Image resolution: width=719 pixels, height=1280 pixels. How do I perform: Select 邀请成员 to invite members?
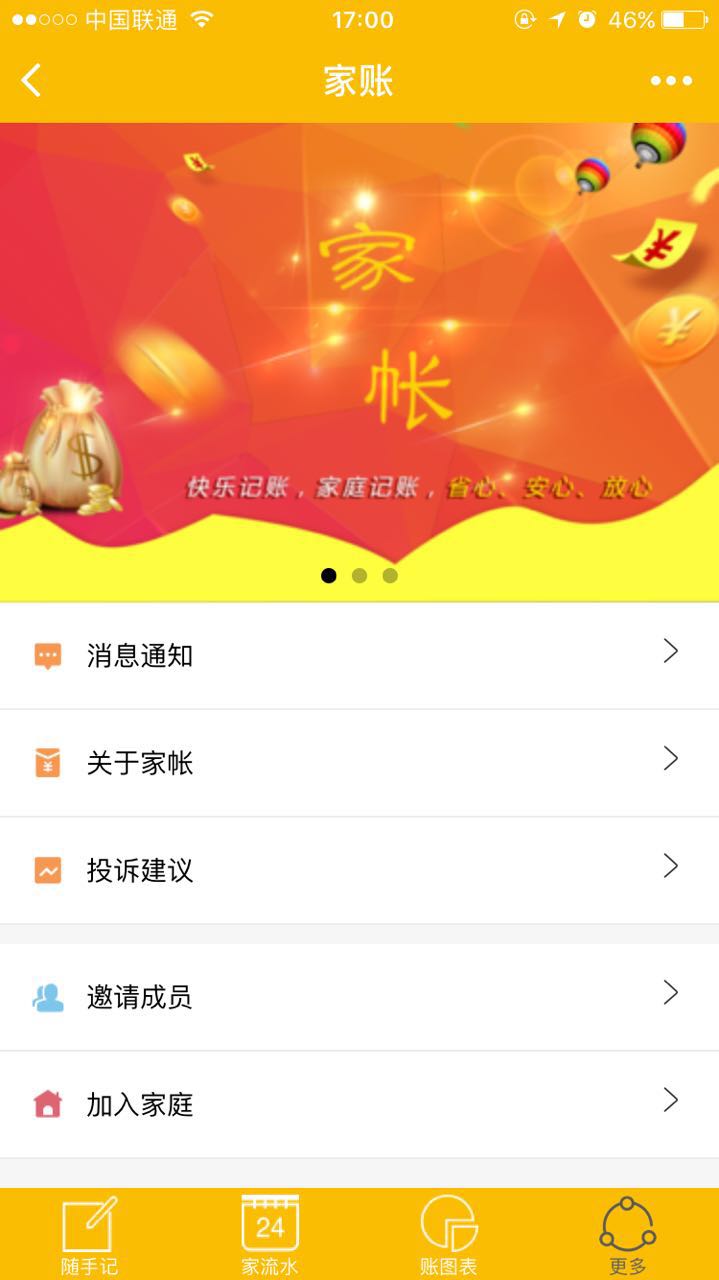tap(359, 997)
